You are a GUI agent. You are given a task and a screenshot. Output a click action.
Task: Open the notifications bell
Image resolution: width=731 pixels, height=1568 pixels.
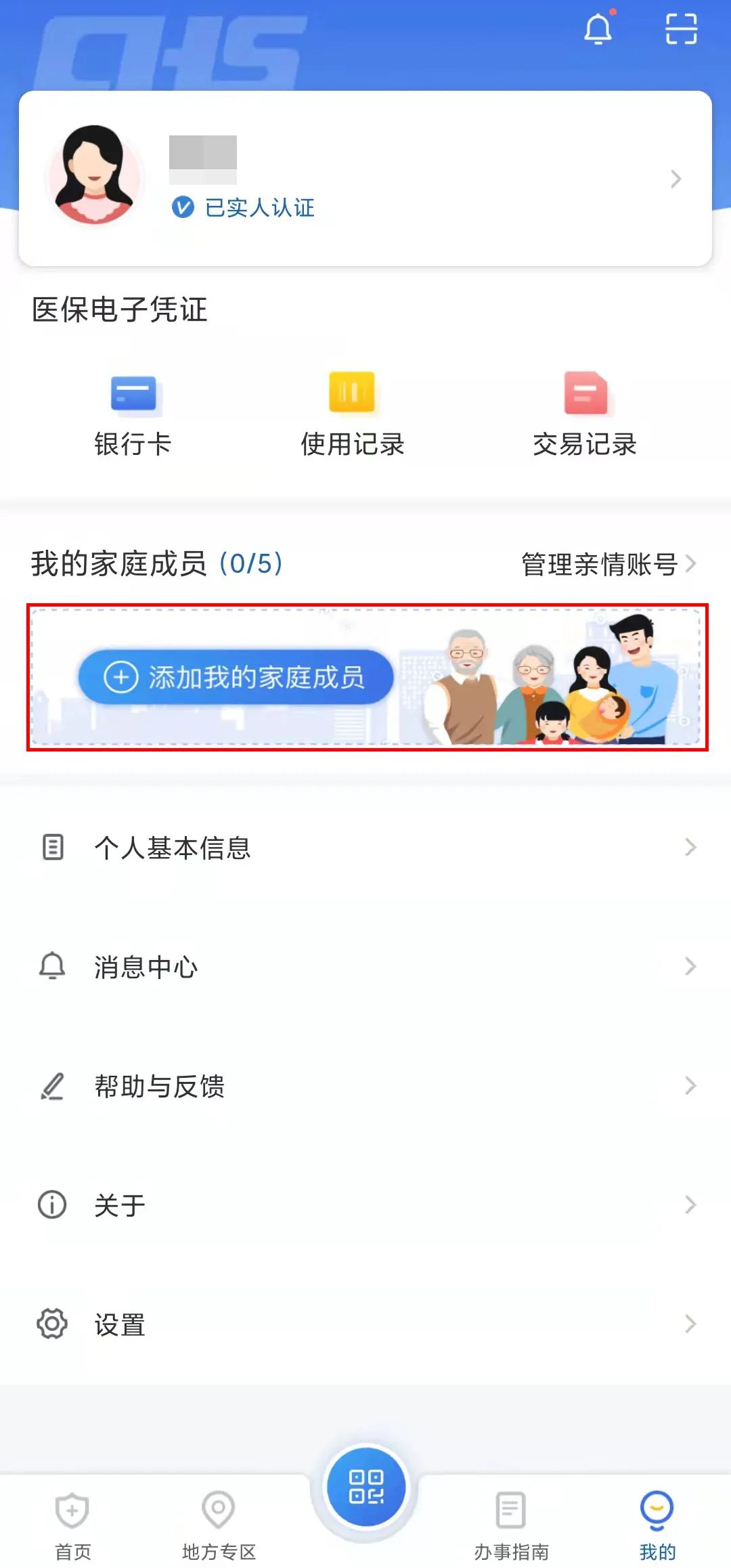[x=598, y=29]
